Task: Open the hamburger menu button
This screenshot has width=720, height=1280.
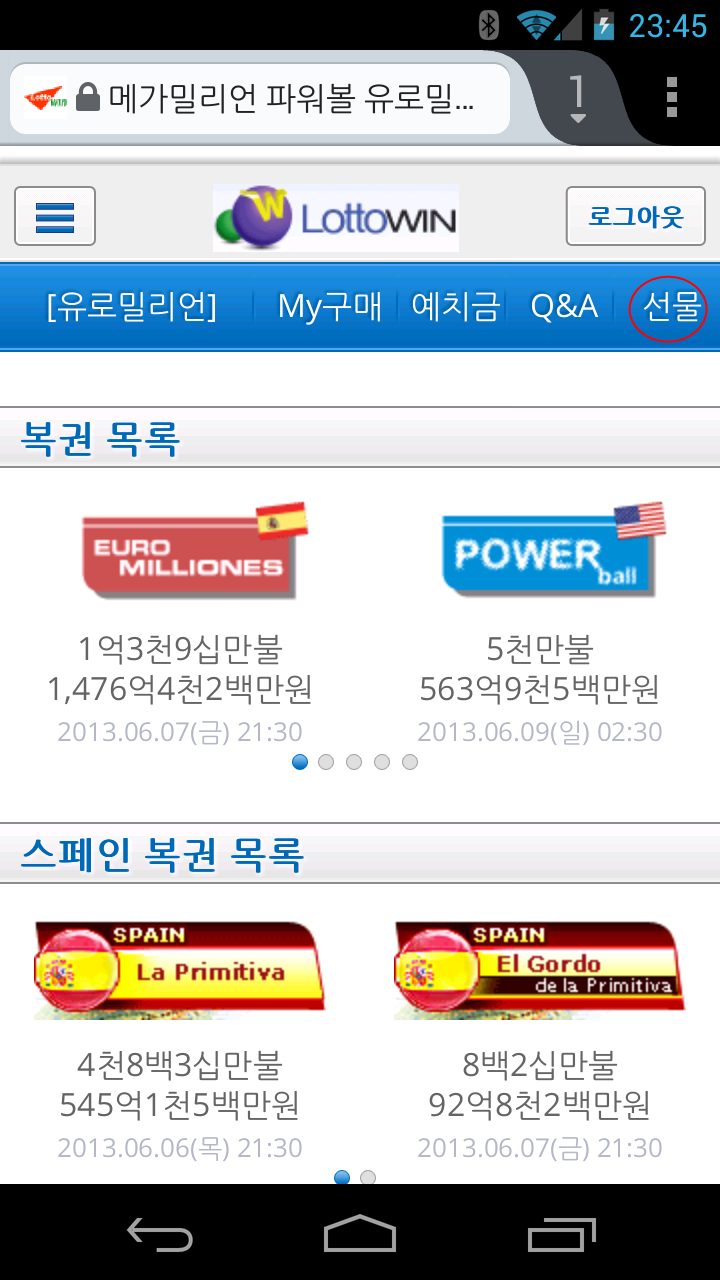Action: coord(55,216)
